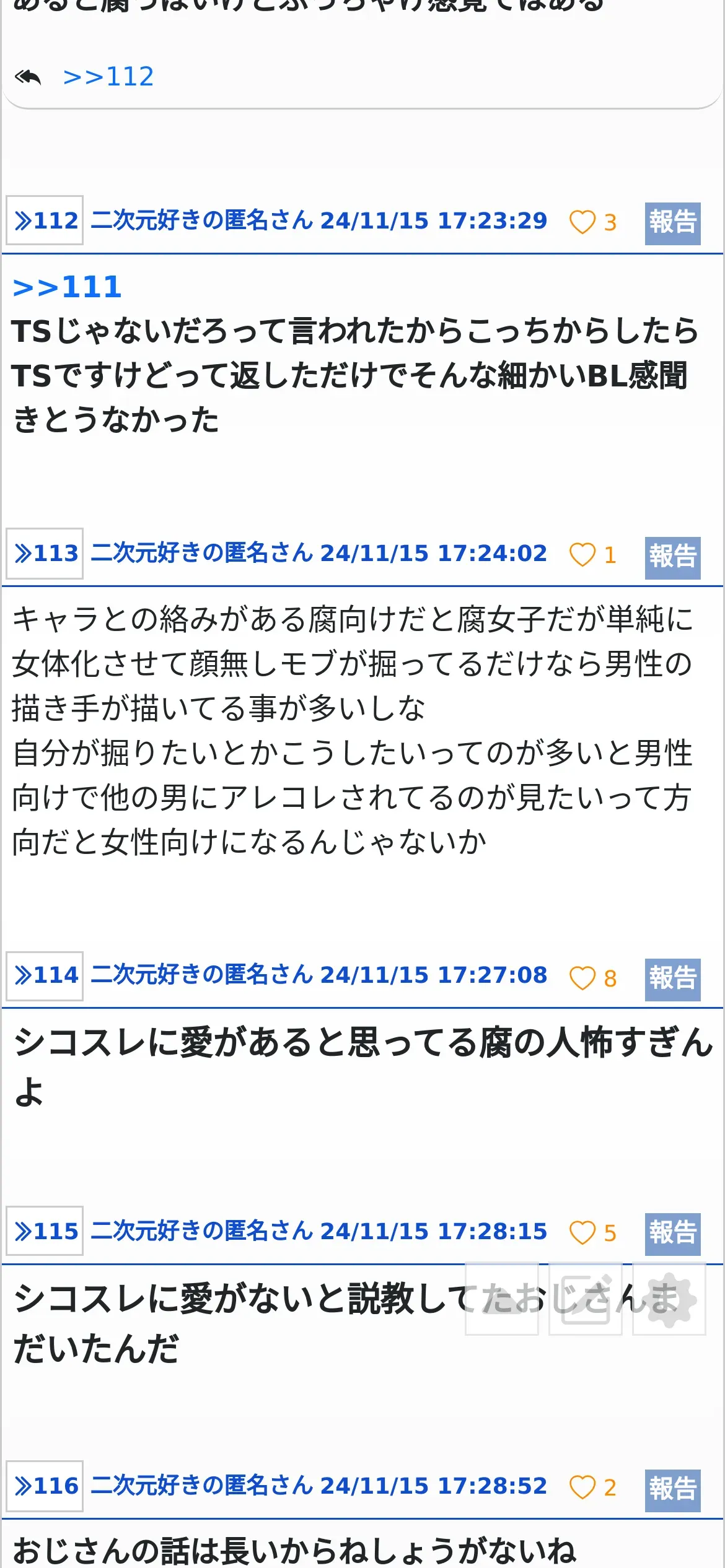Tap the post number 116 button
The image size is (725, 1568).
45,1486
